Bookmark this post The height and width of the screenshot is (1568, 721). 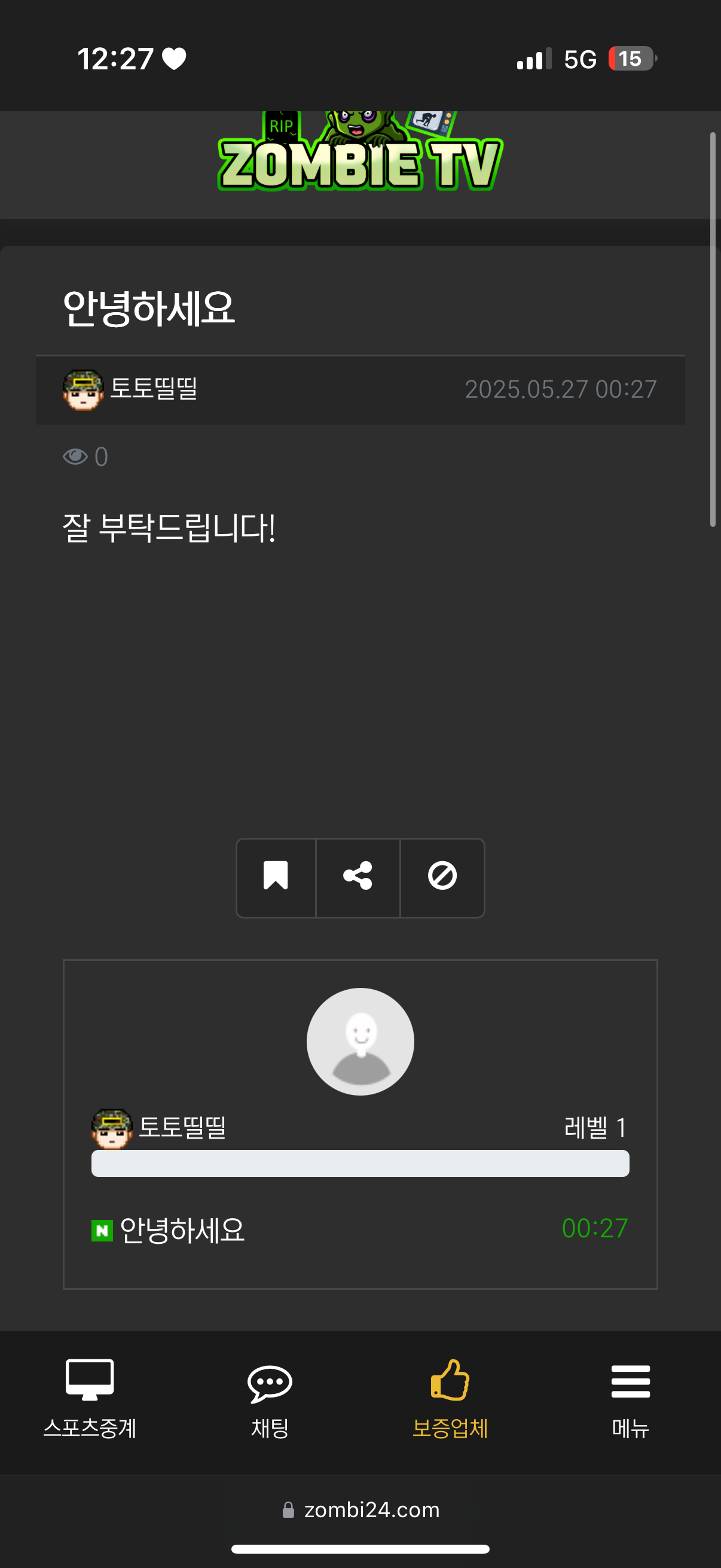click(x=276, y=877)
